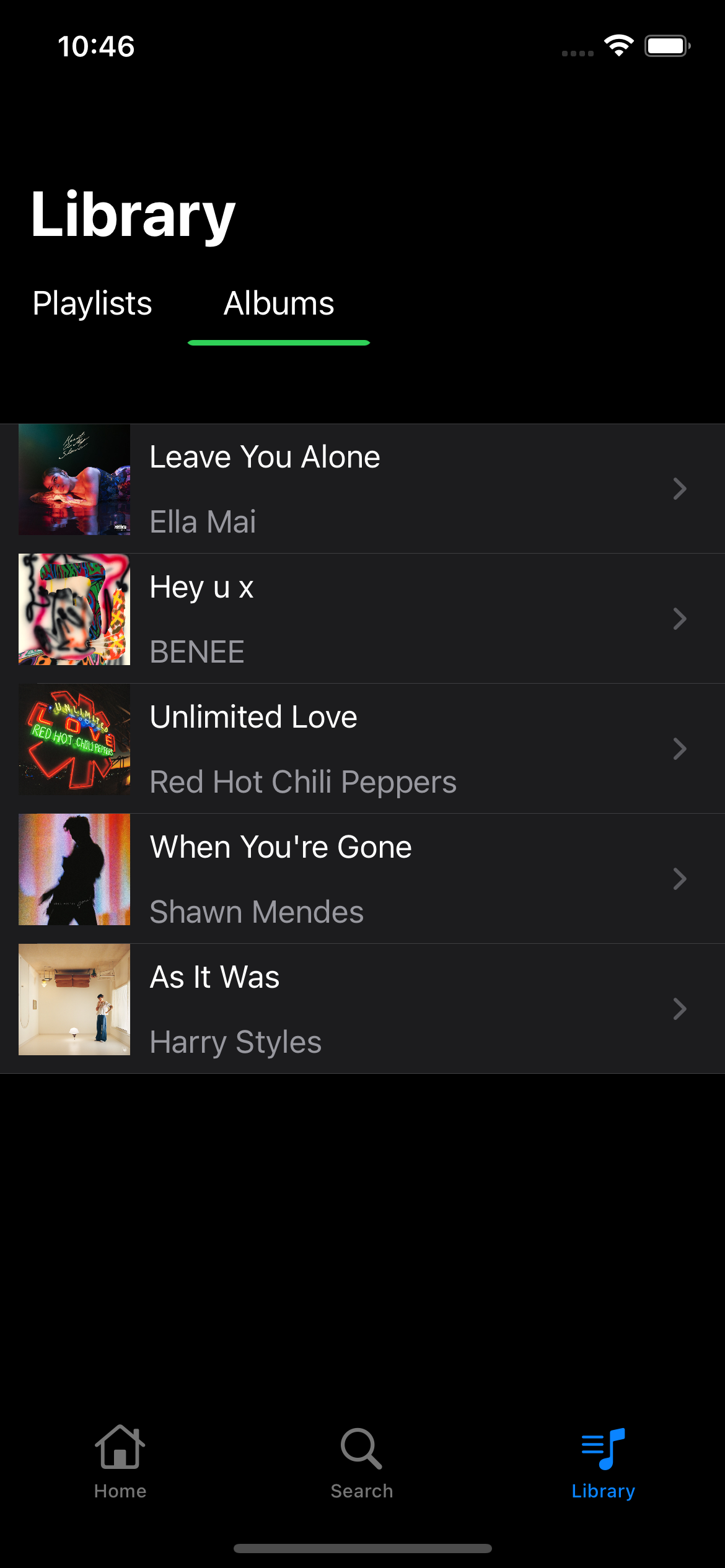Click the Wi-Fi indicator in the status bar
725x1568 pixels.
[618, 45]
